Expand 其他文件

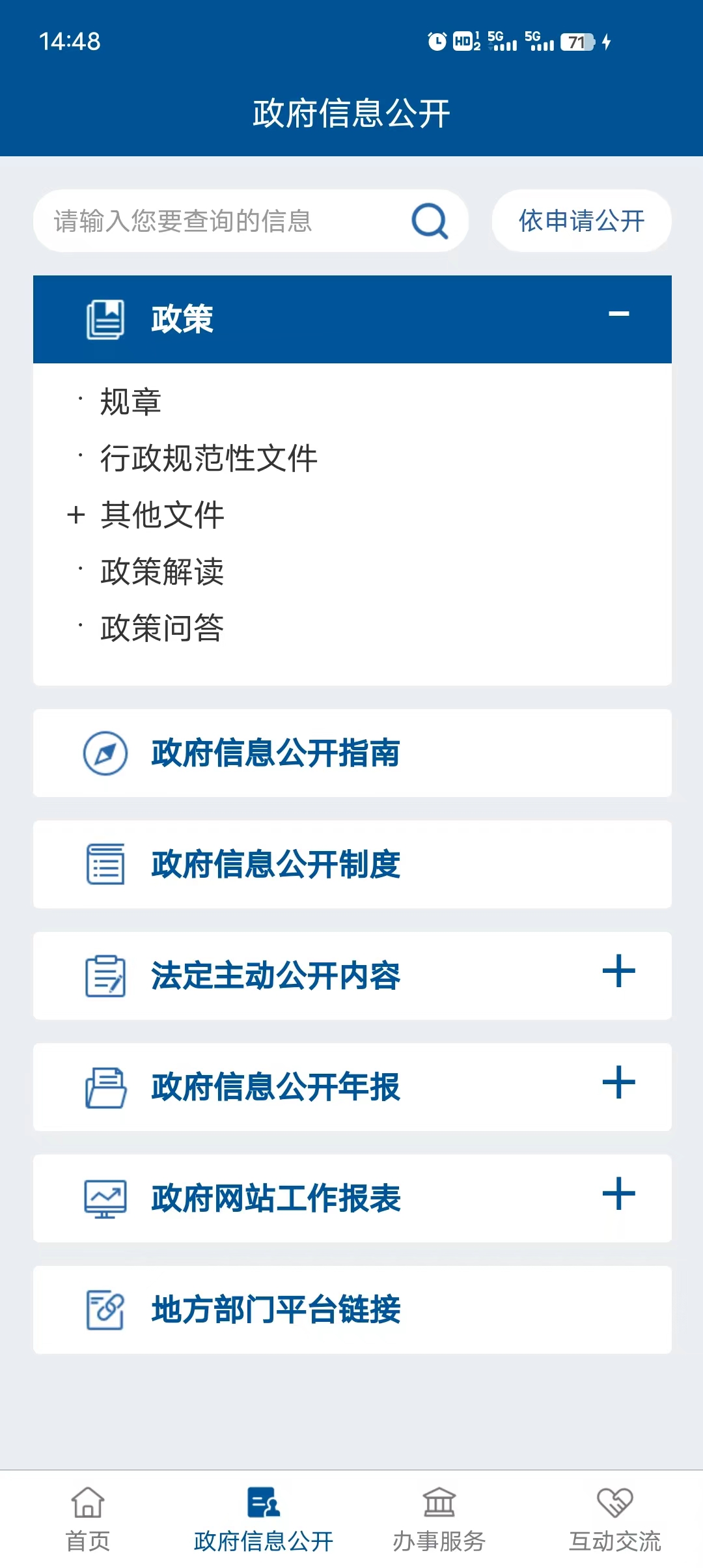76,515
